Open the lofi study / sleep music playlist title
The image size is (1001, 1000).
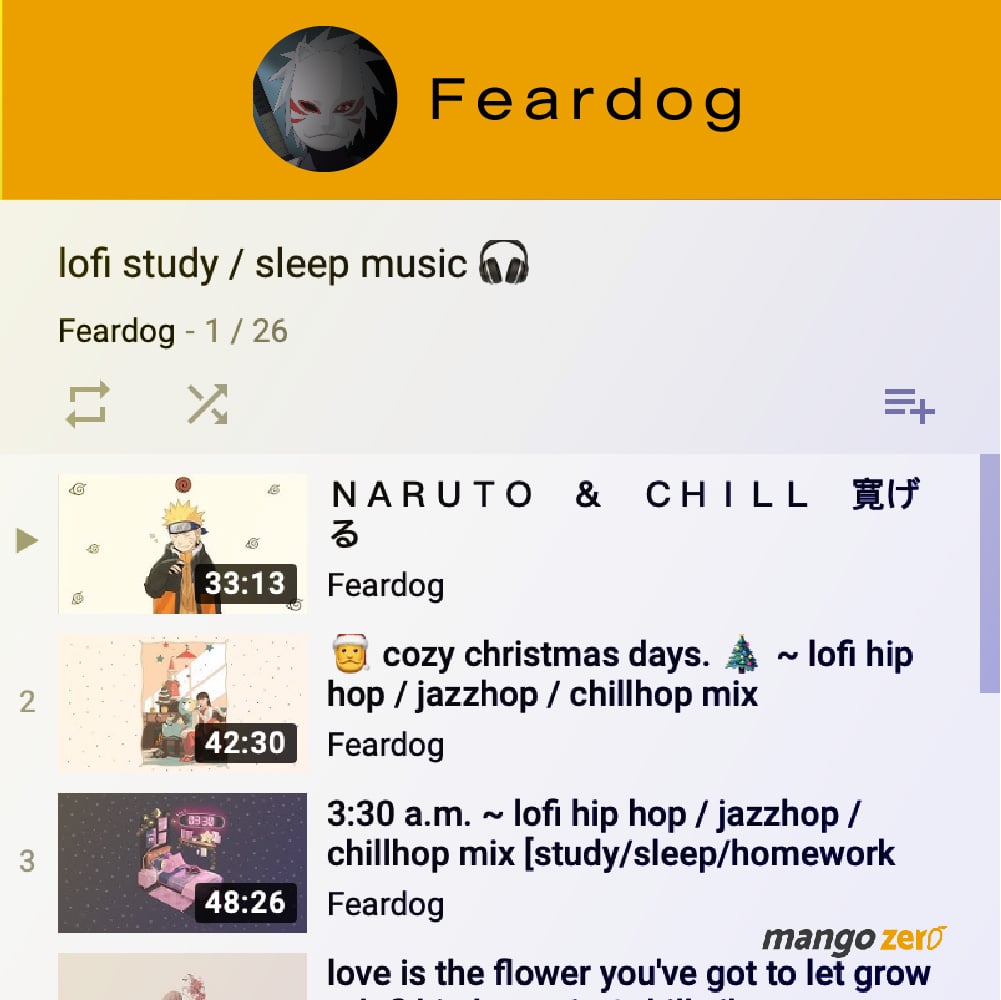click(262, 264)
